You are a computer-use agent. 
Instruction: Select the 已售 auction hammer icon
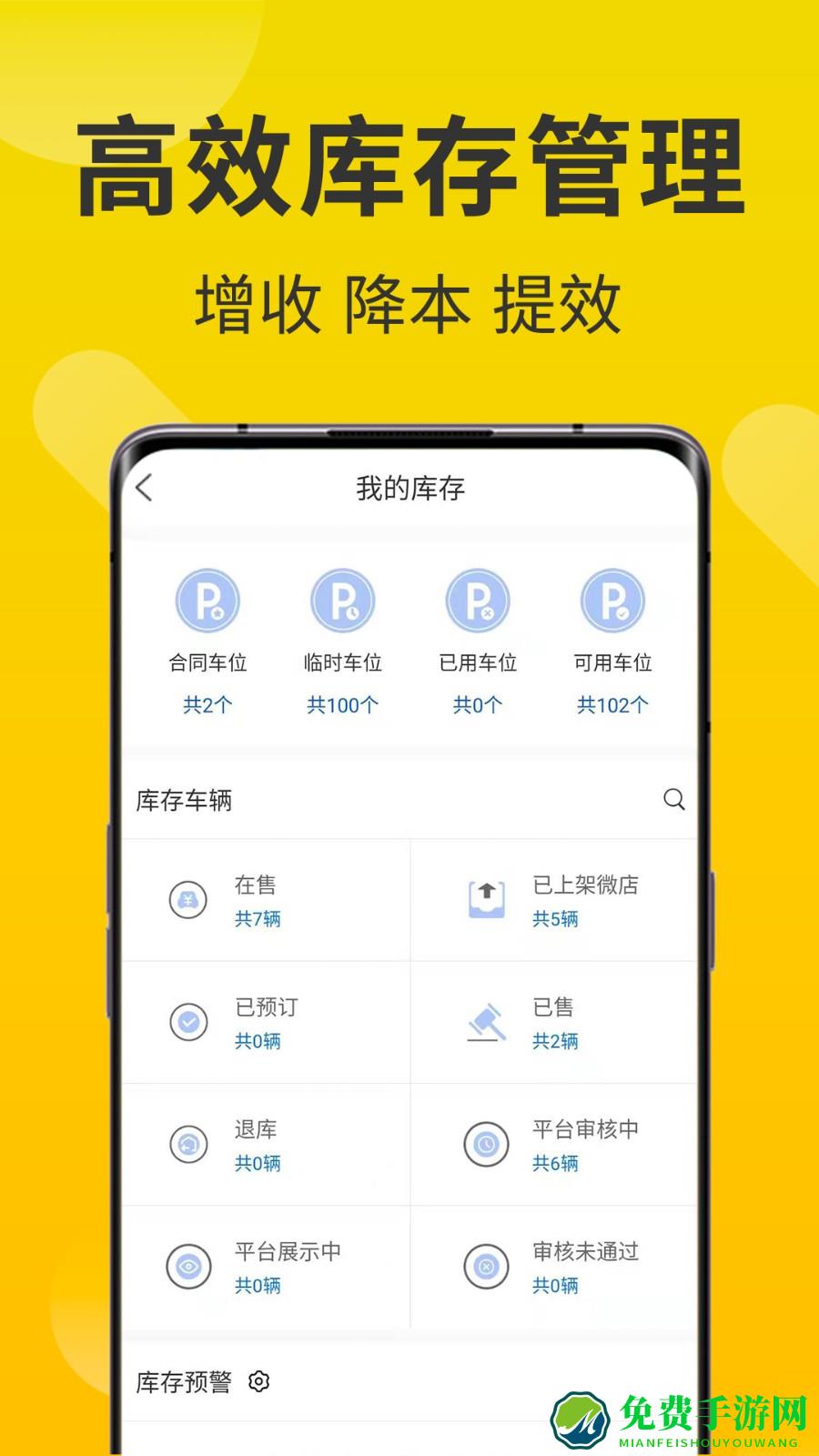coord(489,1022)
